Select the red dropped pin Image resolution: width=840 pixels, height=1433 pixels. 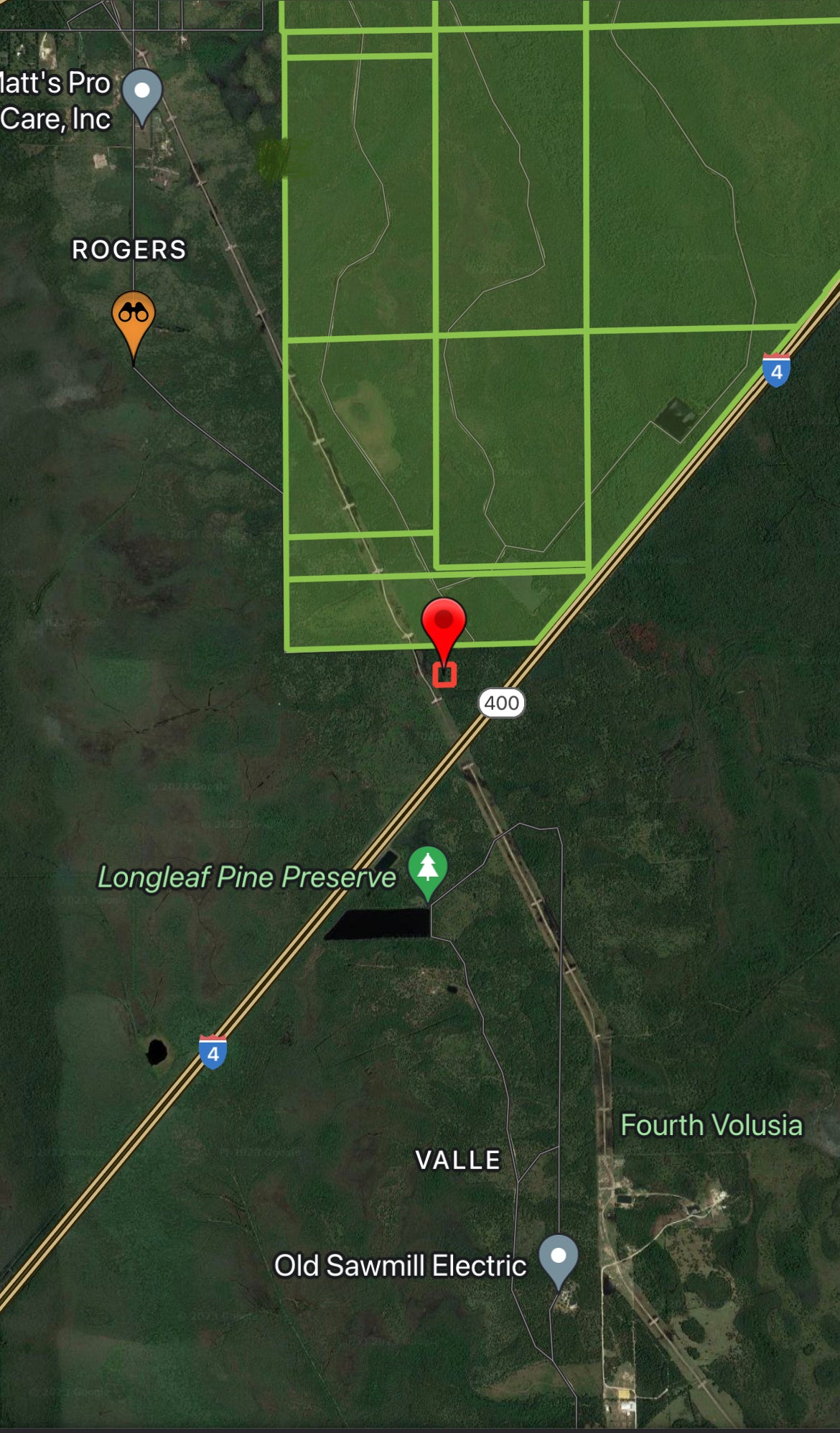[444, 623]
